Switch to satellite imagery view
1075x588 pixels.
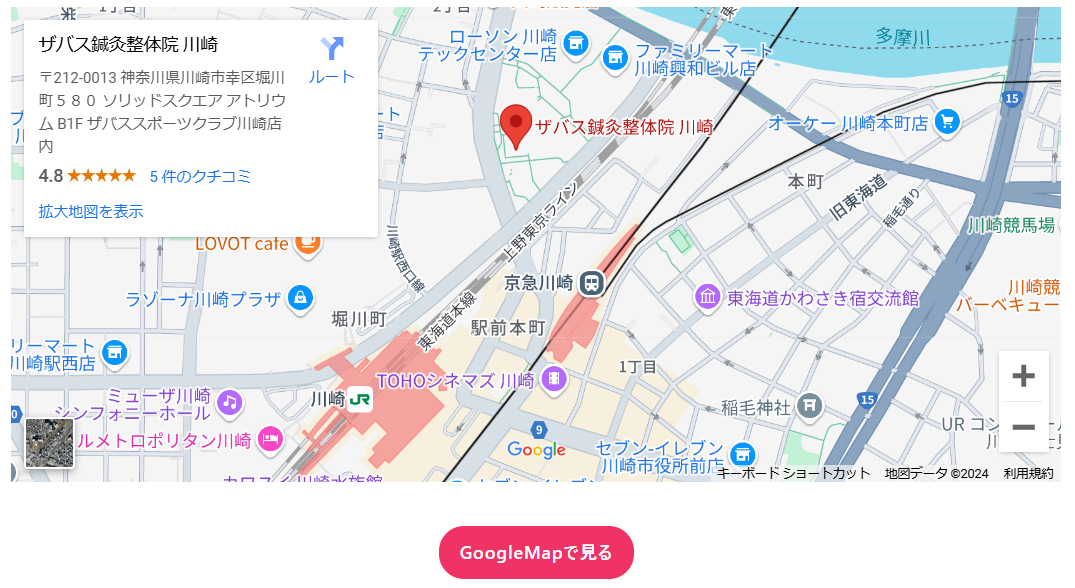[x=49, y=443]
